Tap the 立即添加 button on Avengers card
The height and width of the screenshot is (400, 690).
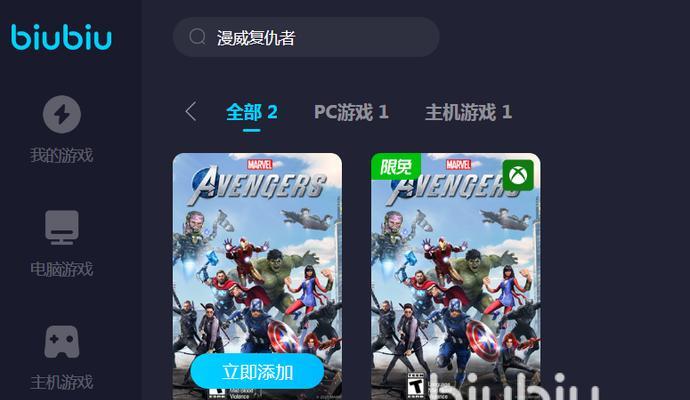(257, 372)
